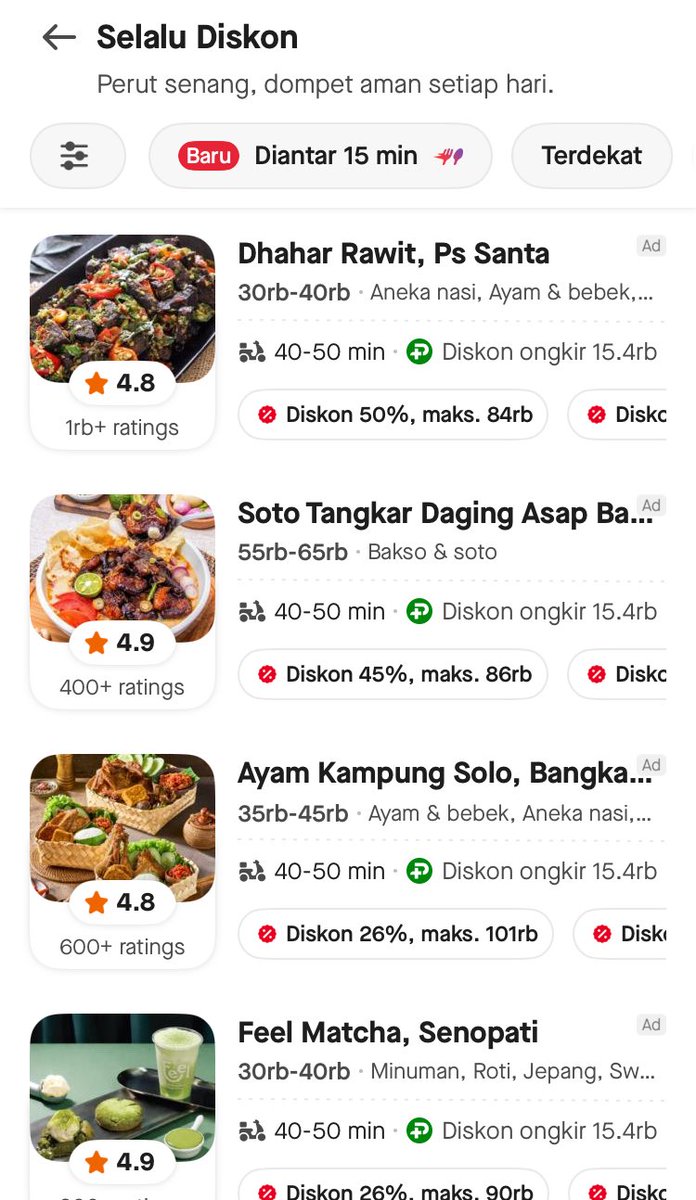Image resolution: width=696 pixels, height=1200 pixels.
Task: Open the filter settings icon
Action: [x=76, y=155]
